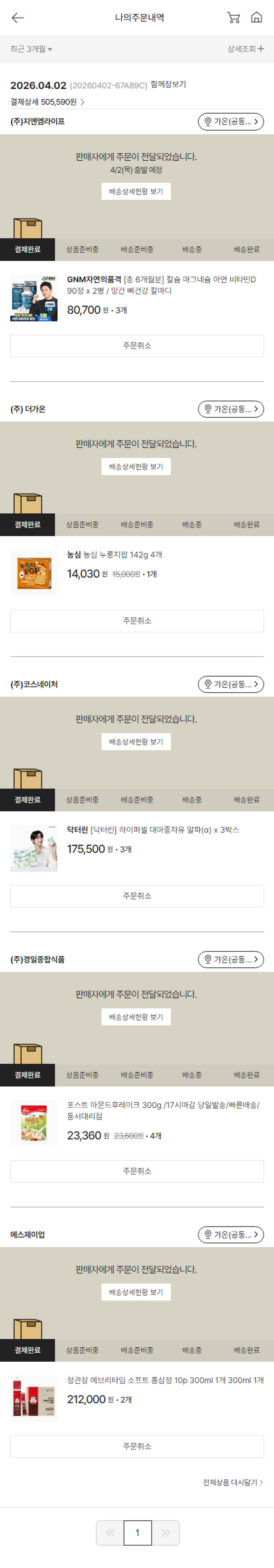
Task: Open the 농심 누룽지팝 product
Action: pos(114,554)
